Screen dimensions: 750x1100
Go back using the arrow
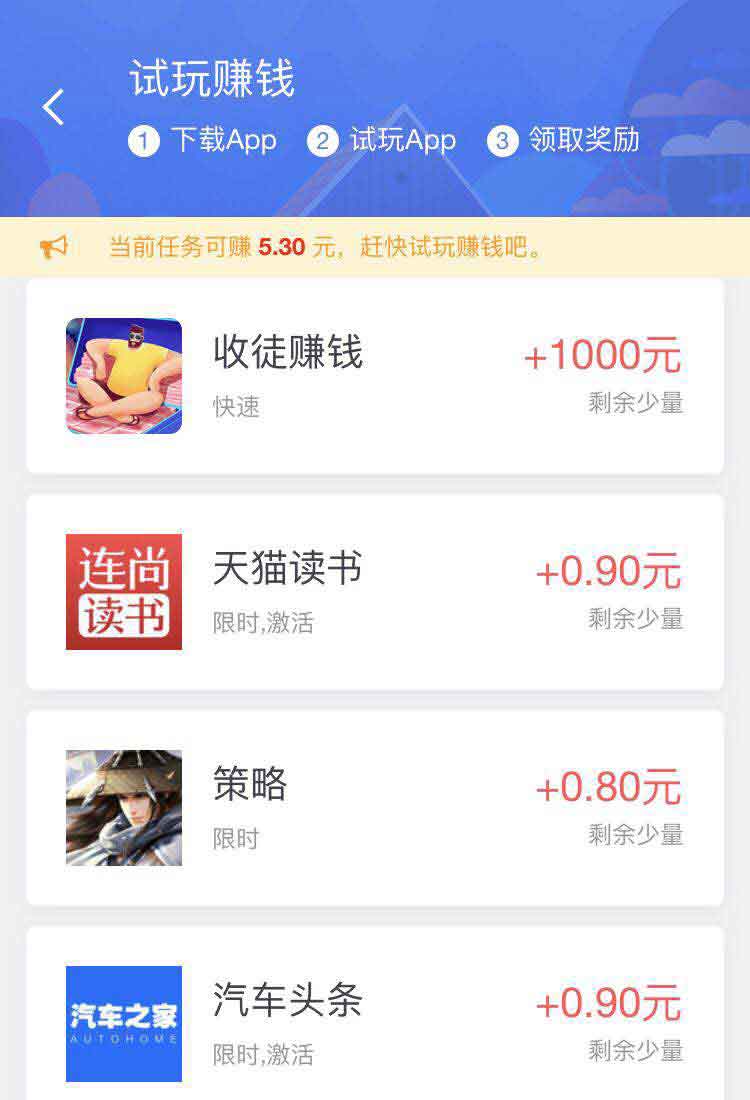pos(54,107)
